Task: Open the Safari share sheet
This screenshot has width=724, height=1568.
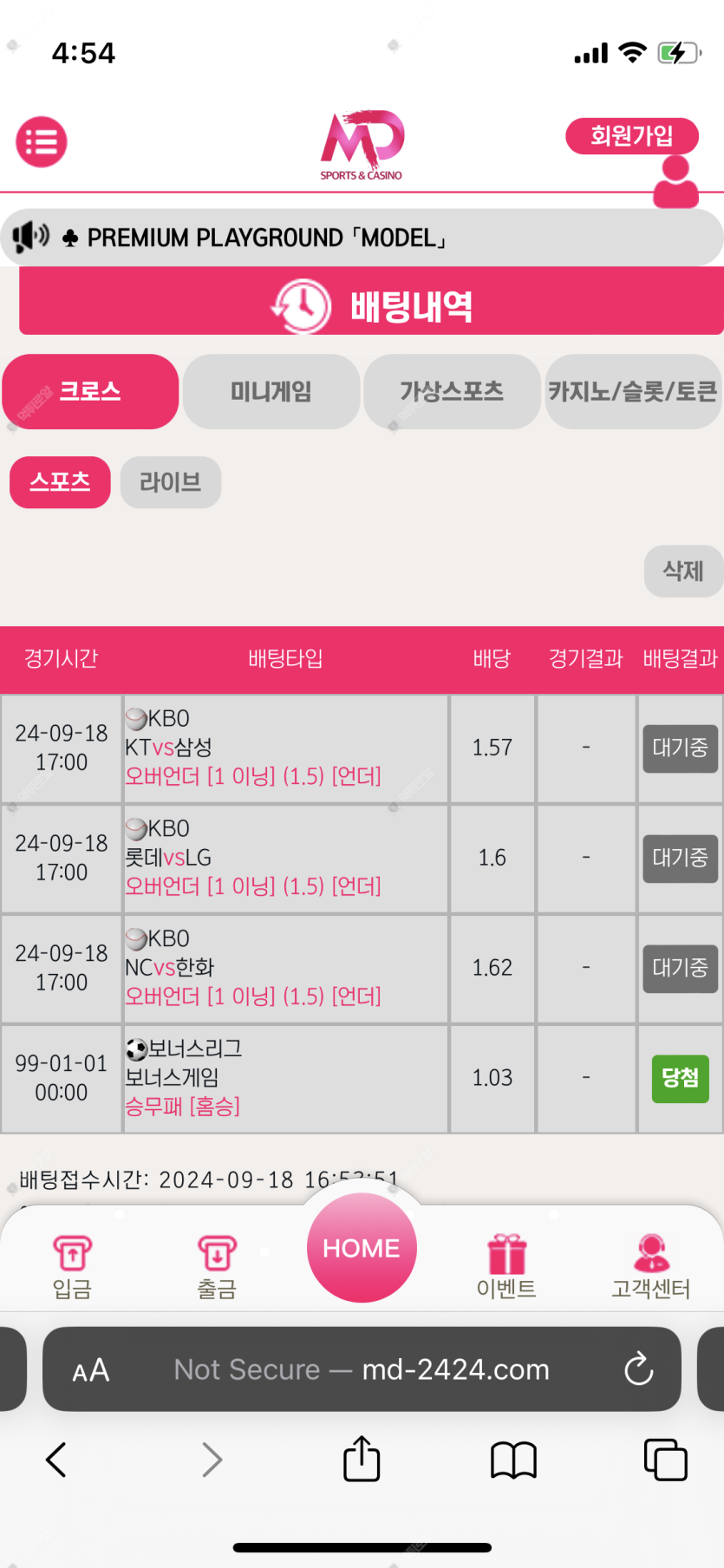Action: tap(362, 1459)
